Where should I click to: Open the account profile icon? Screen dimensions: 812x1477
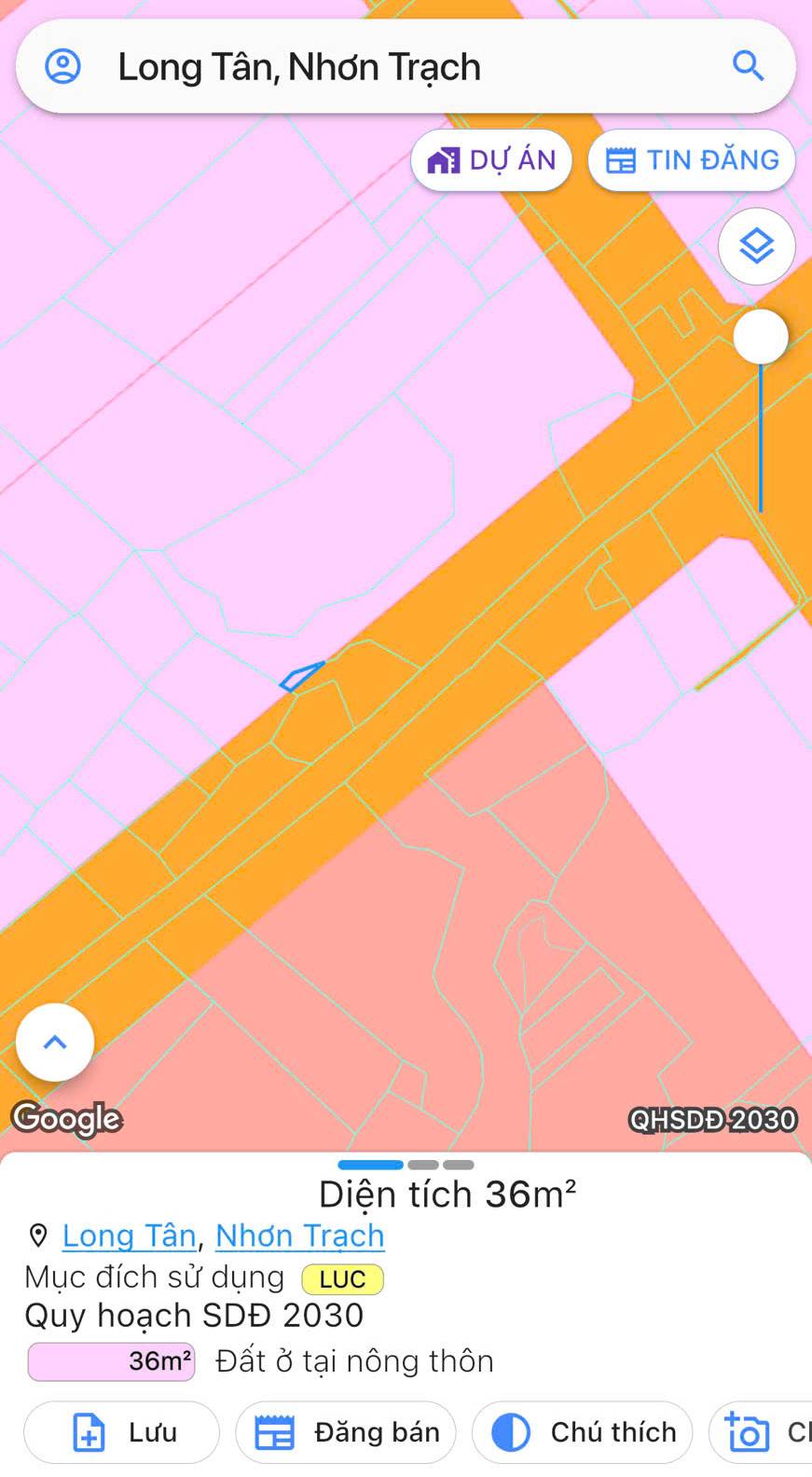(62, 66)
